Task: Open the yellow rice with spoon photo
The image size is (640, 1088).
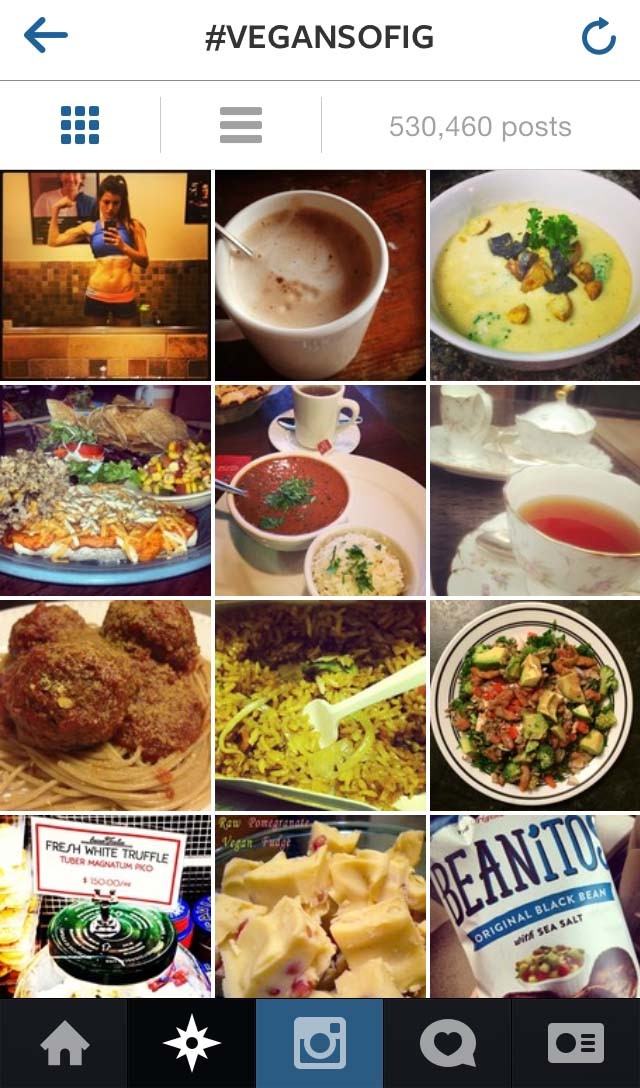Action: click(320, 705)
